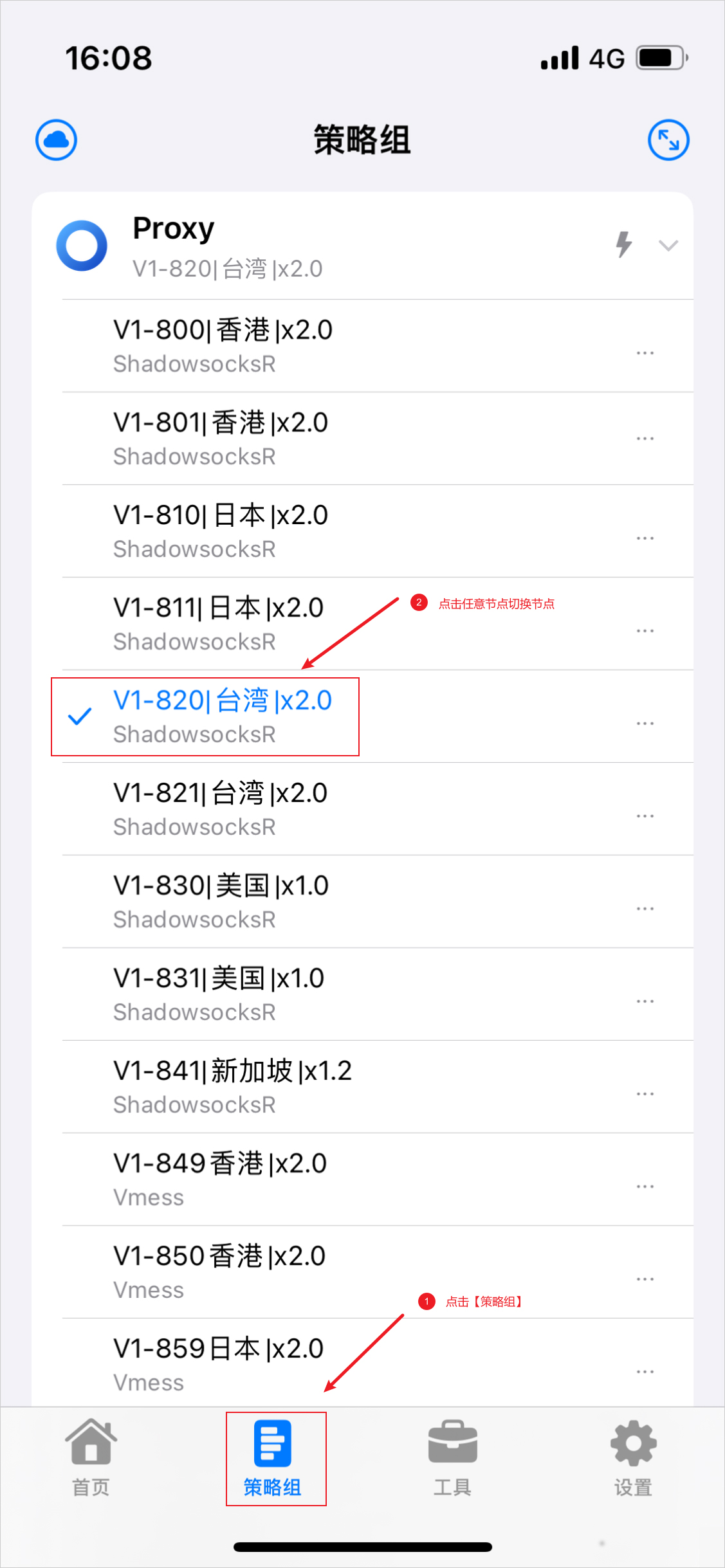Choose Vmess node V1-849 香港

click(x=220, y=1179)
